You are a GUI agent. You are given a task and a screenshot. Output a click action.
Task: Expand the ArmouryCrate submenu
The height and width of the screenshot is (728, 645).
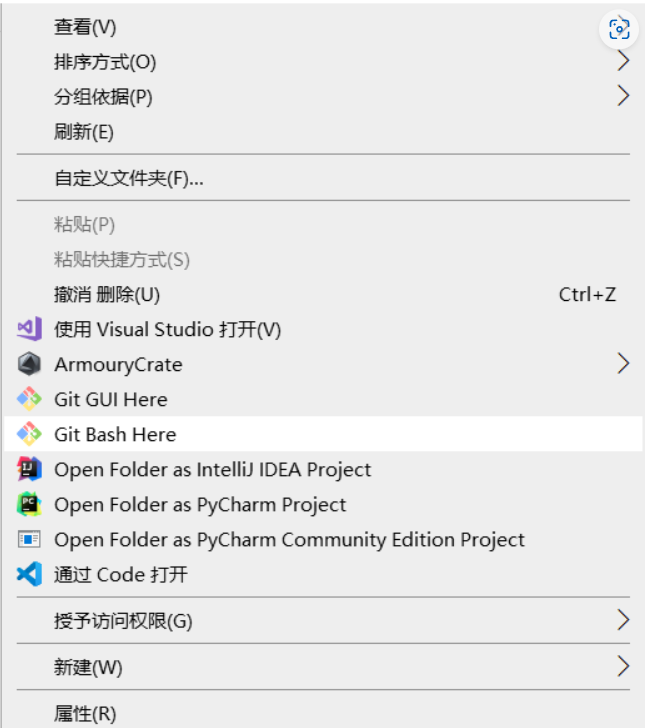click(x=118, y=364)
